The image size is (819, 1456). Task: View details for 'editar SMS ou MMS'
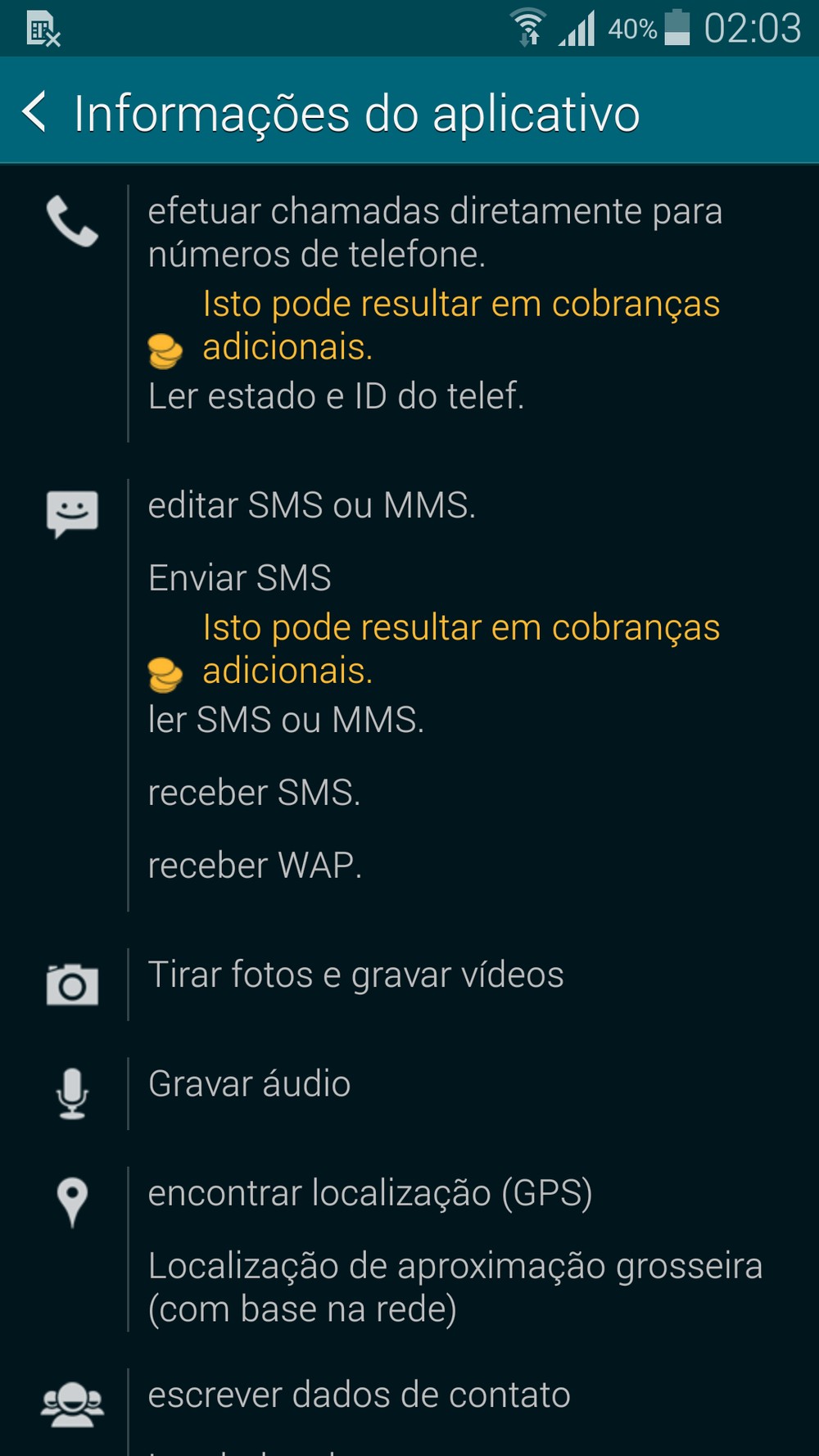coord(311,505)
